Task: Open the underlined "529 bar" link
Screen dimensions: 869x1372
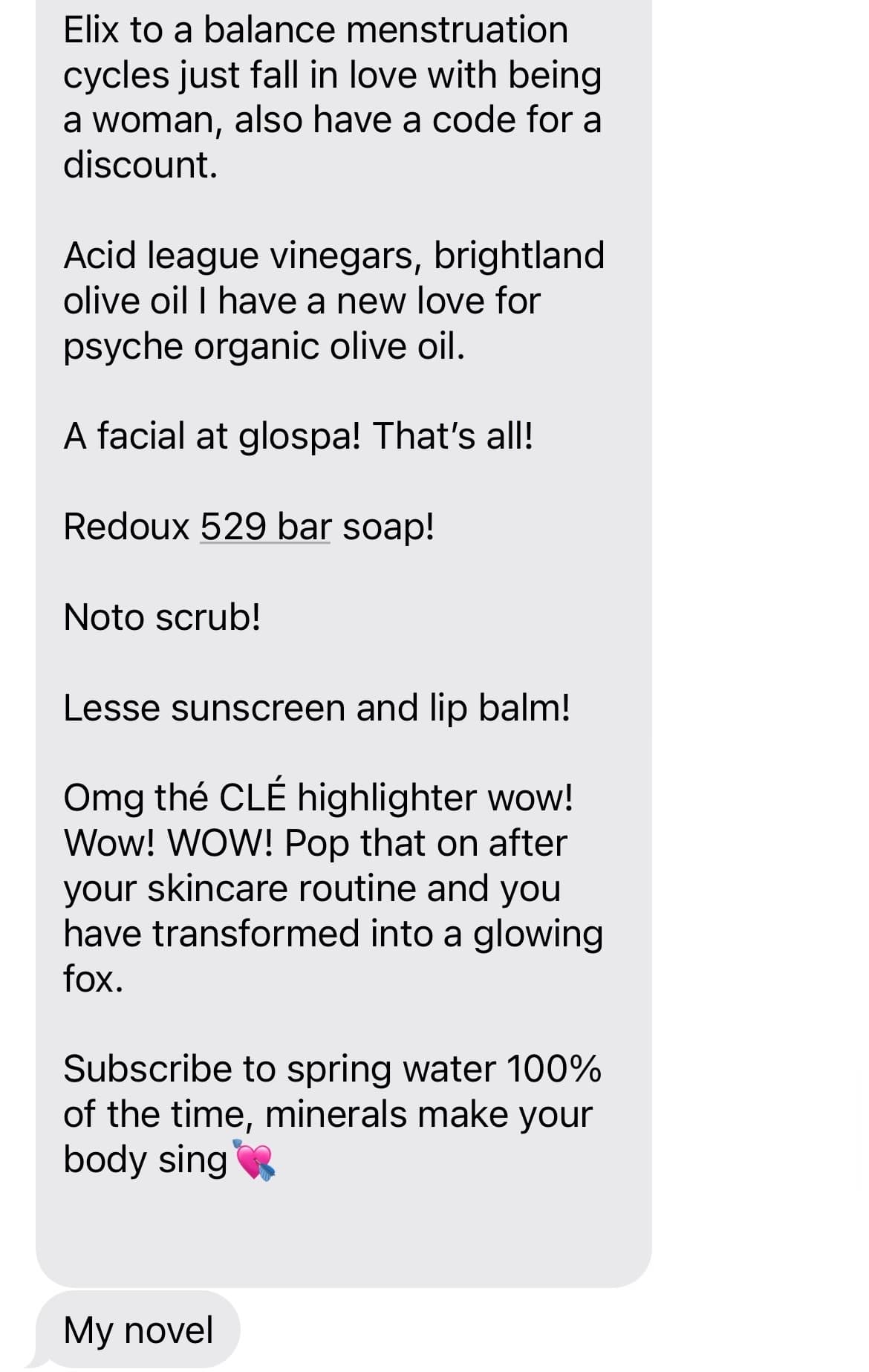Action: (x=265, y=527)
